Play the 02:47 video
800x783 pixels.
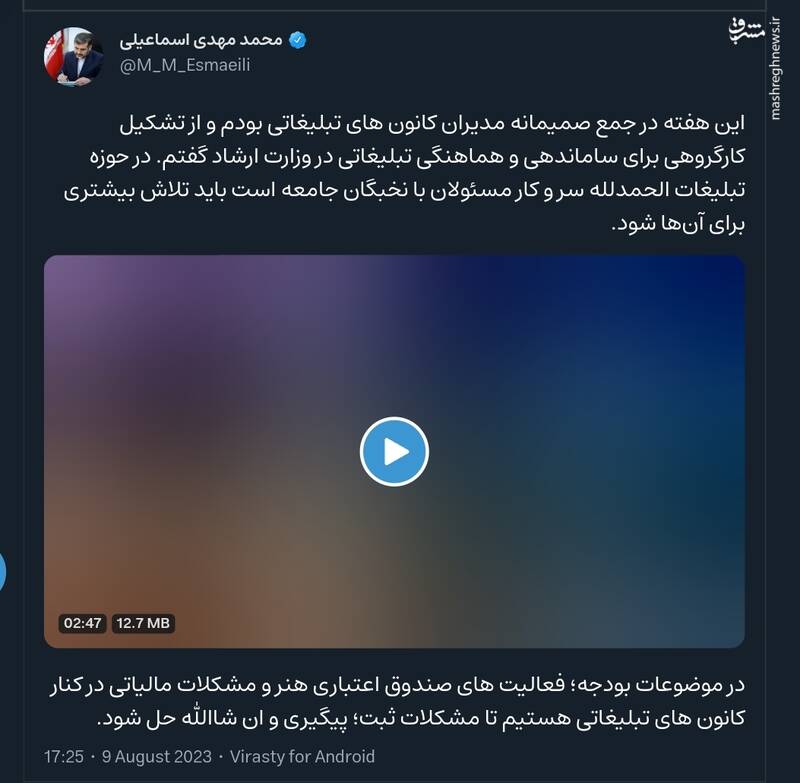(x=394, y=452)
